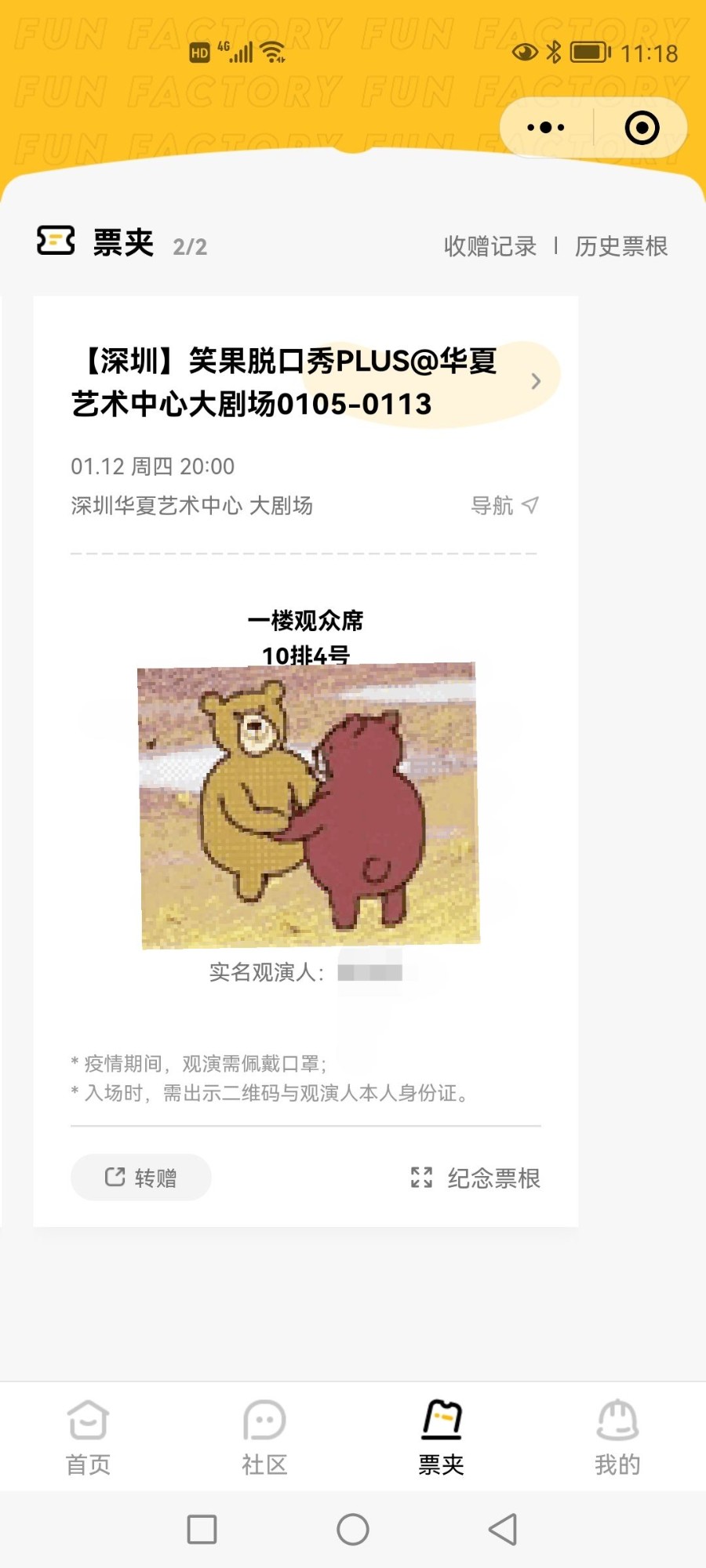Image resolution: width=706 pixels, height=1568 pixels.
Task: Open the 笑果脱口秀PLUS show details
Action: tap(306, 383)
